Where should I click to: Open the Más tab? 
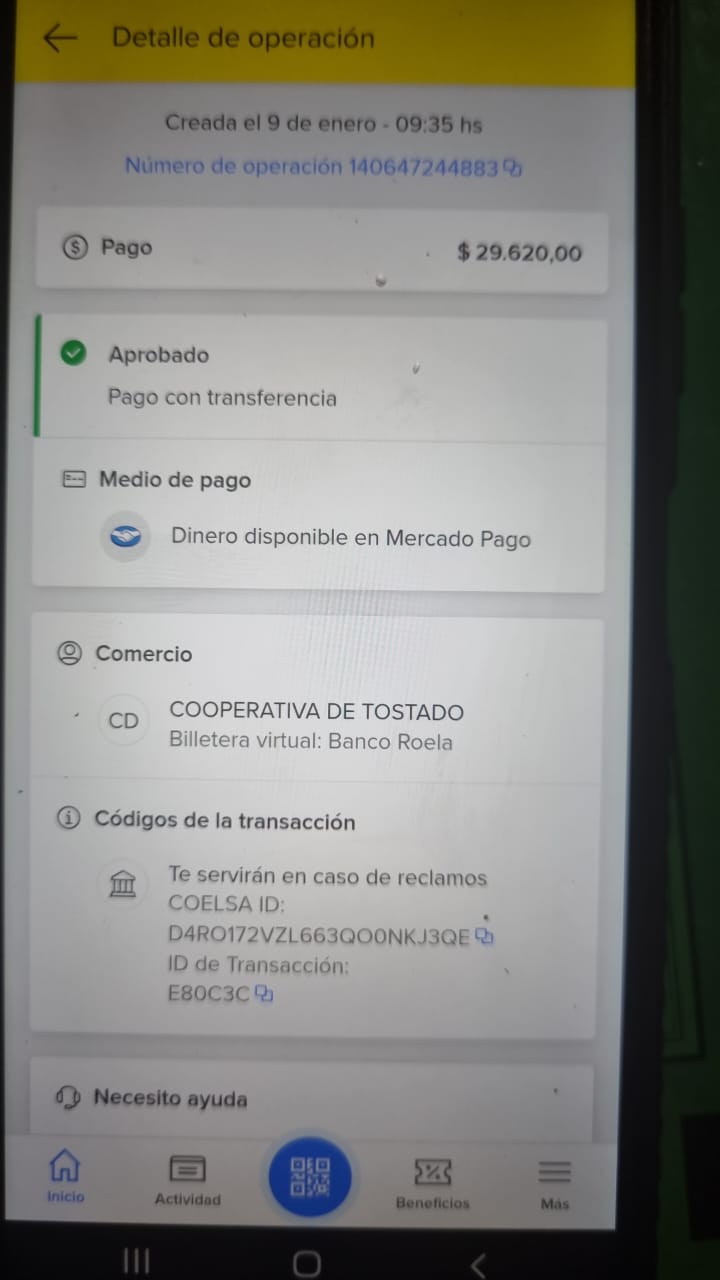click(x=554, y=1180)
